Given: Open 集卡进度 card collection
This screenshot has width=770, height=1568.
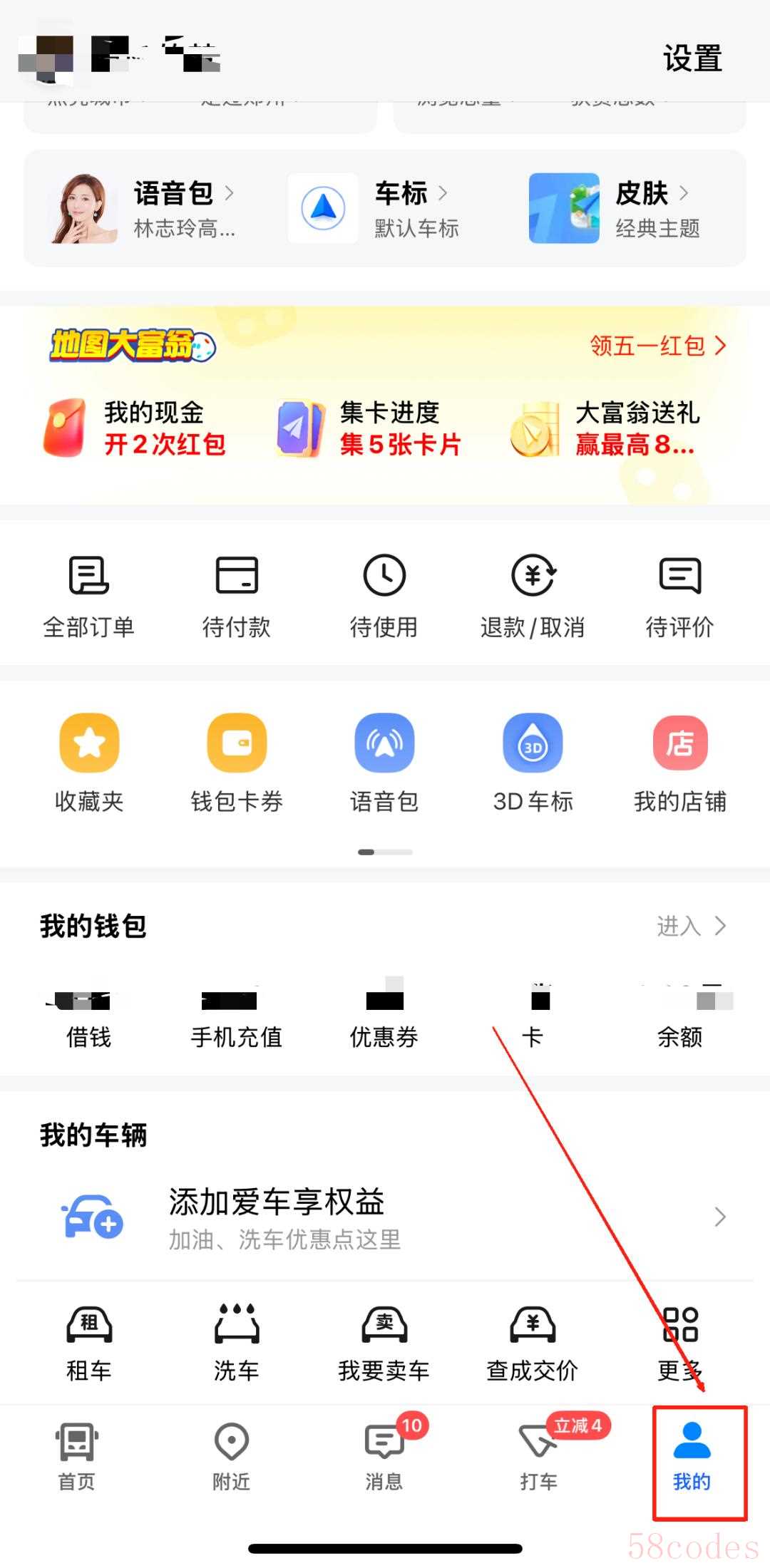Looking at the screenshot, I should [371, 428].
